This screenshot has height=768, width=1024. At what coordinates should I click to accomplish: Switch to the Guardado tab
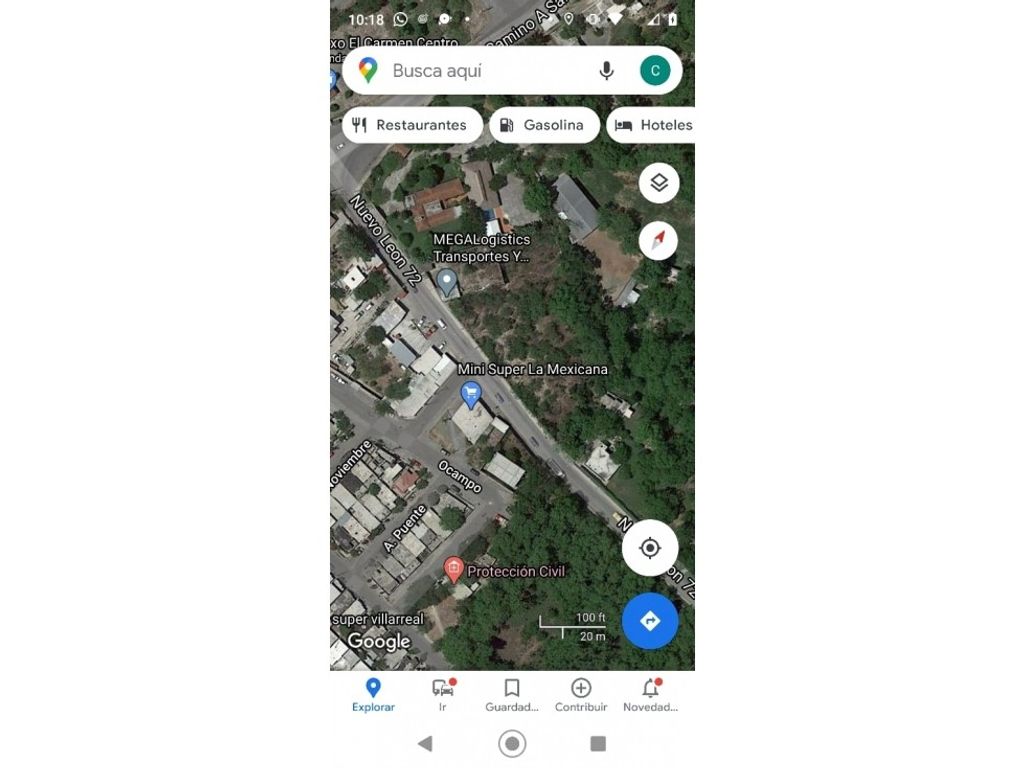(512, 695)
